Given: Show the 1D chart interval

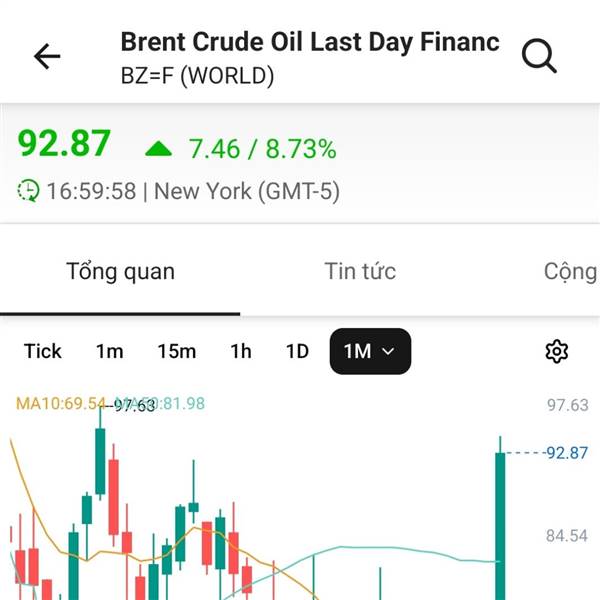Looking at the screenshot, I should click(x=297, y=351).
